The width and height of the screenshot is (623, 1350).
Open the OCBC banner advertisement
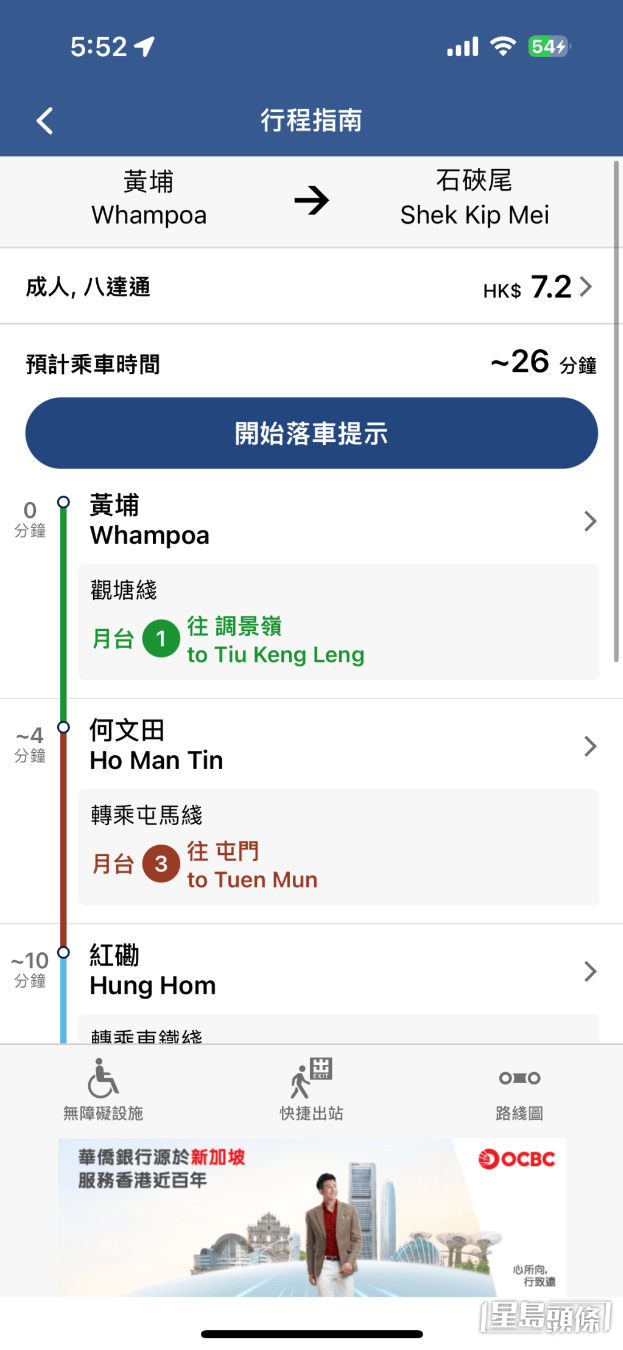point(311,1217)
